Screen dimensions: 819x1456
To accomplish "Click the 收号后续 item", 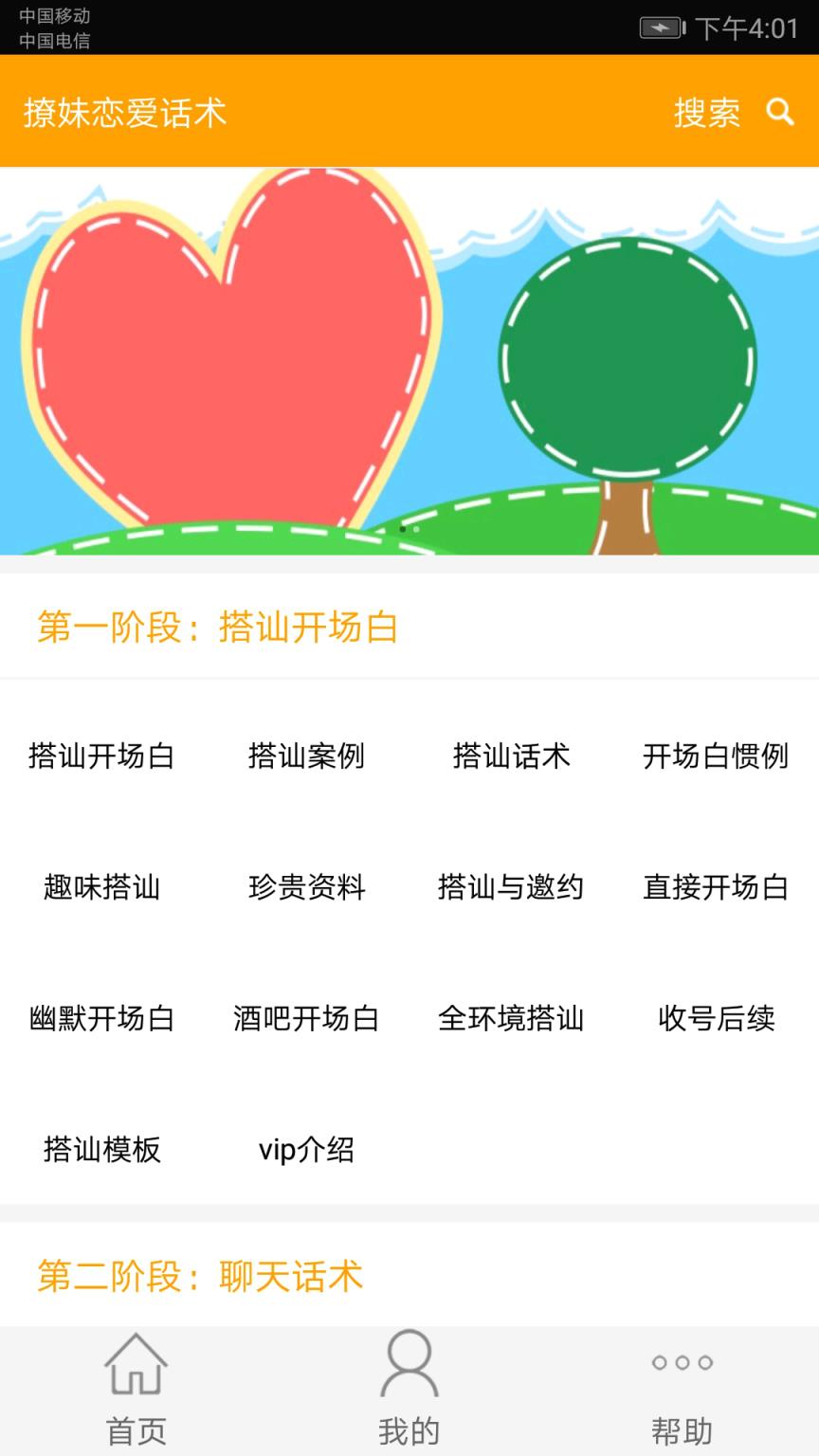I will (x=716, y=1020).
